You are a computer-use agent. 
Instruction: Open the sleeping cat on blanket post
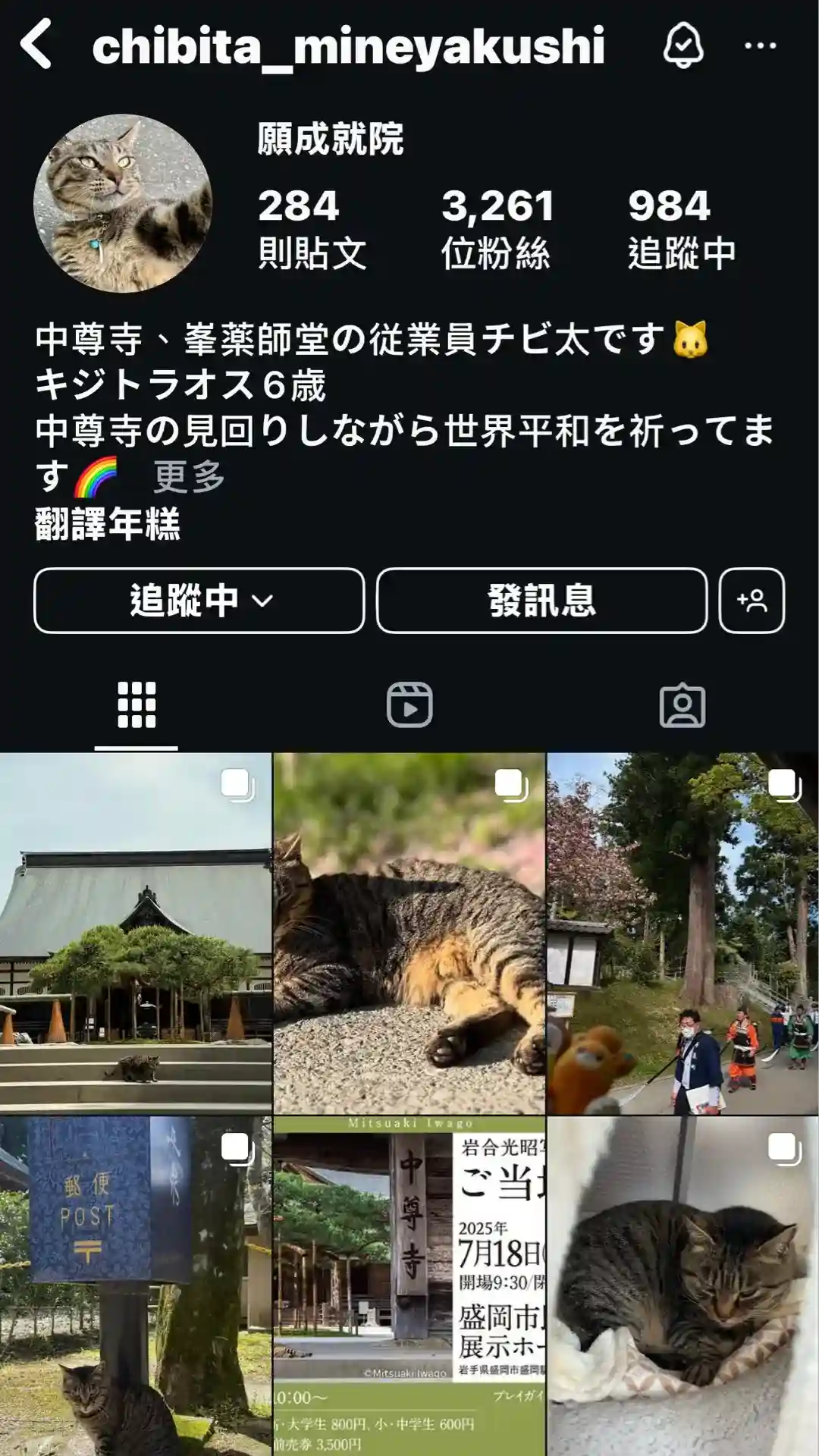click(x=682, y=1286)
